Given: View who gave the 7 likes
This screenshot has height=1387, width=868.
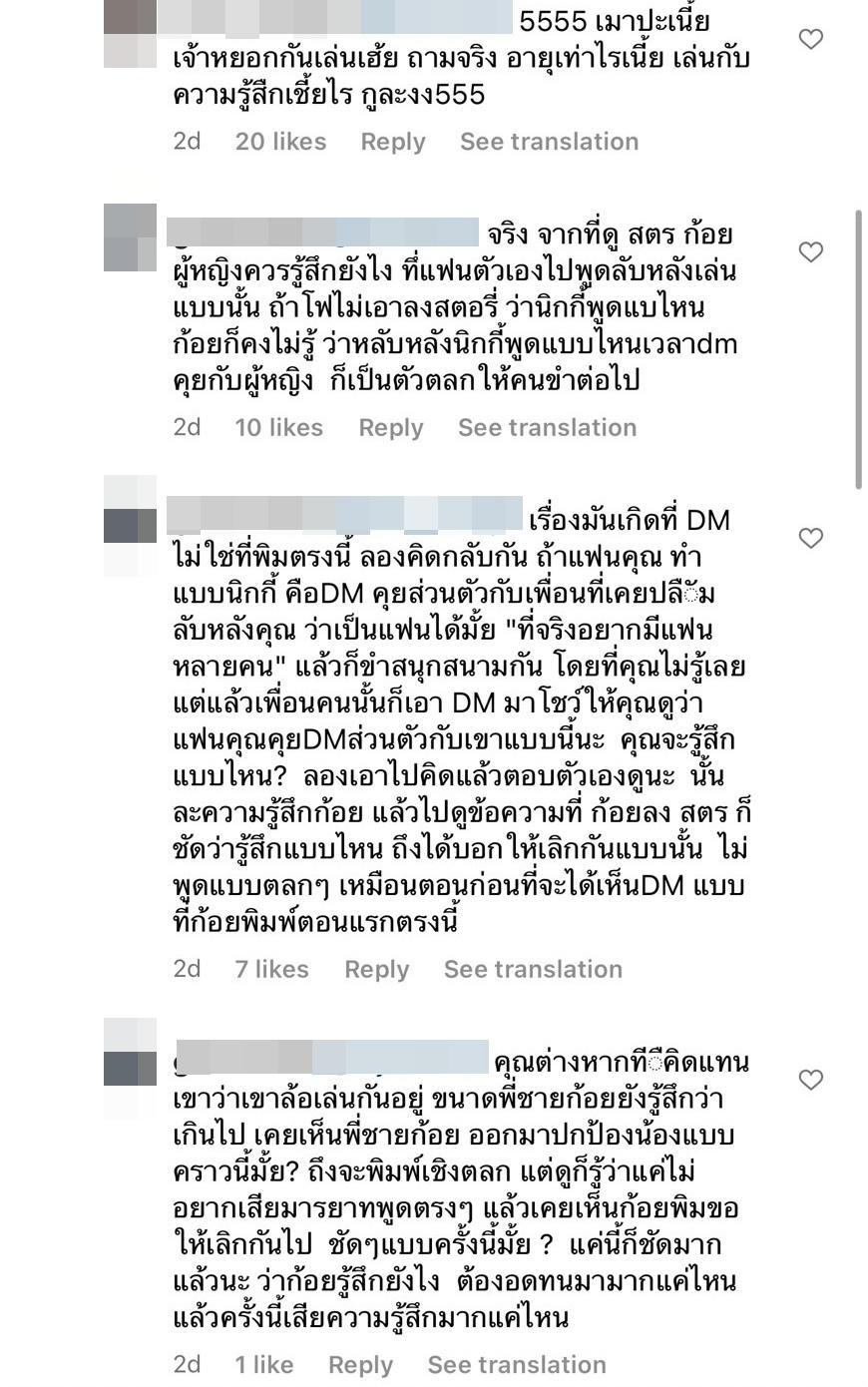Looking at the screenshot, I should (271, 969).
